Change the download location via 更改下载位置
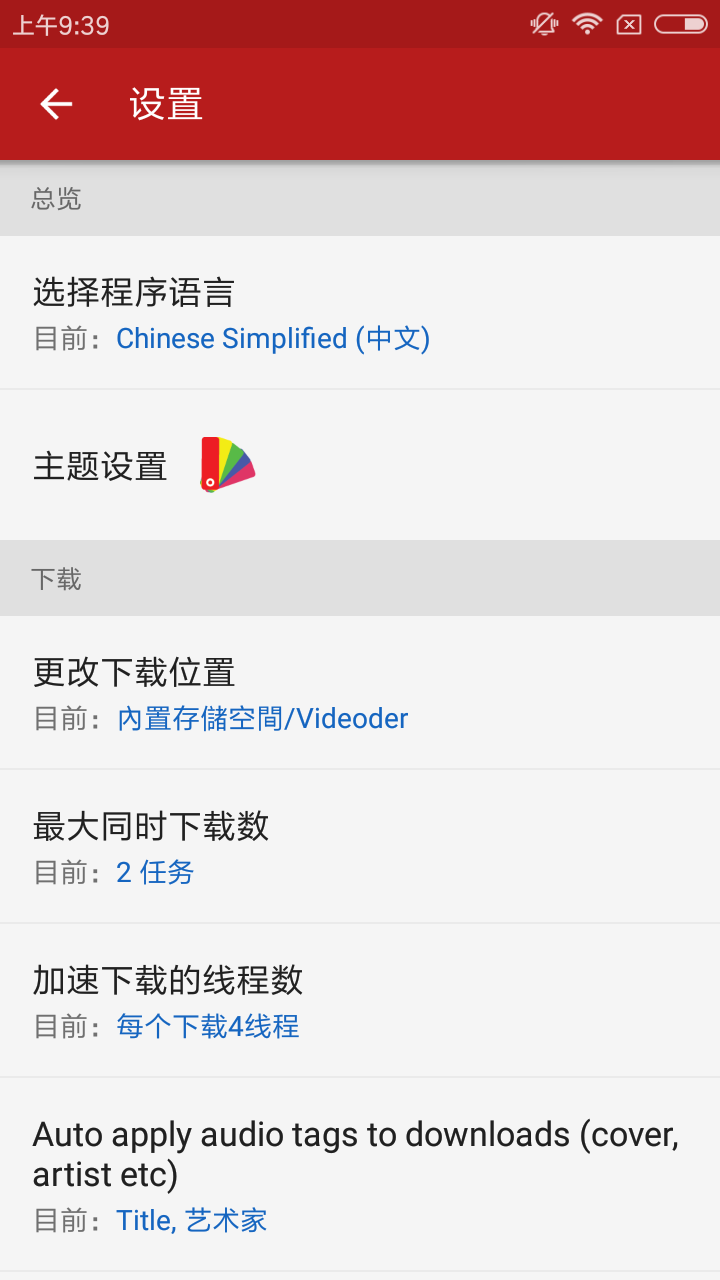 [360, 693]
